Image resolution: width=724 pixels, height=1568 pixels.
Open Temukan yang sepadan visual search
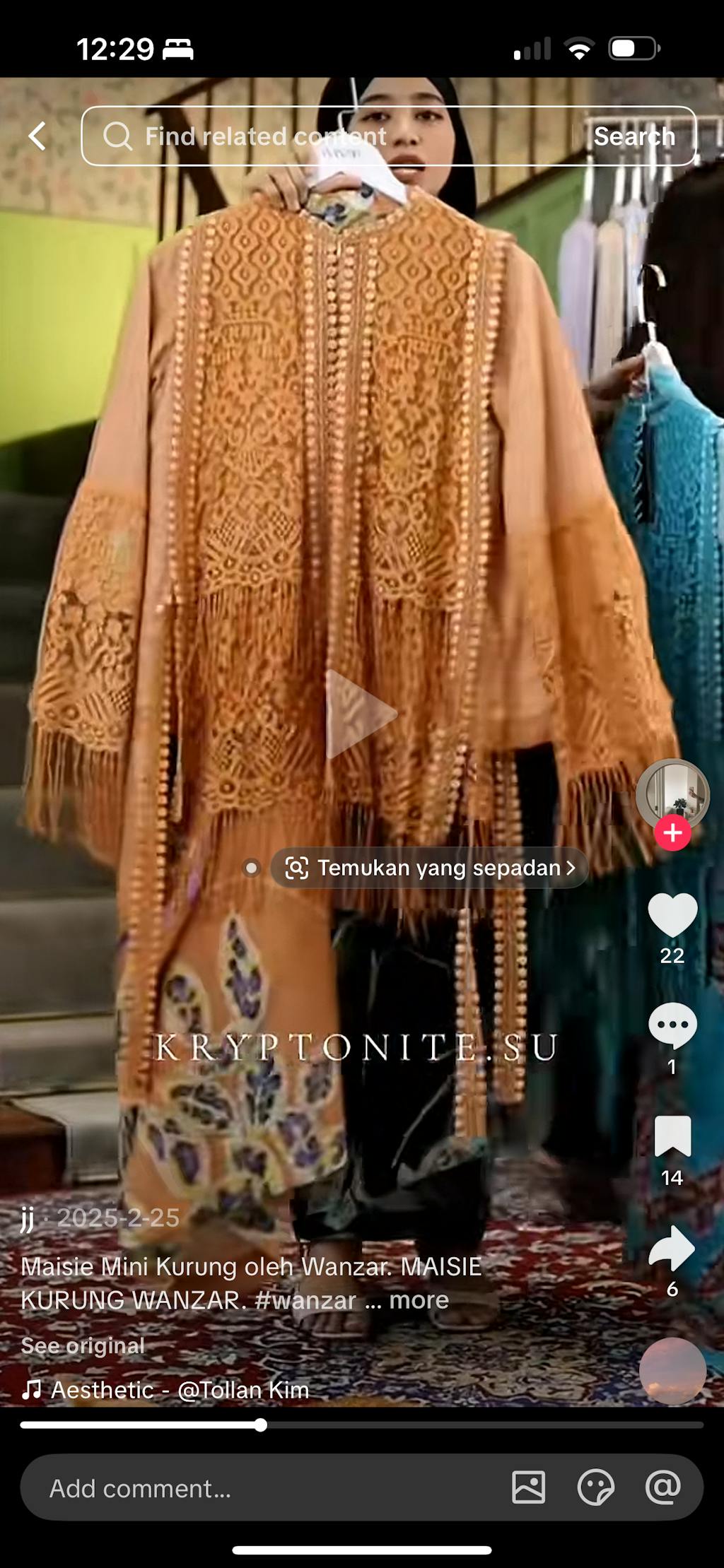(430, 868)
